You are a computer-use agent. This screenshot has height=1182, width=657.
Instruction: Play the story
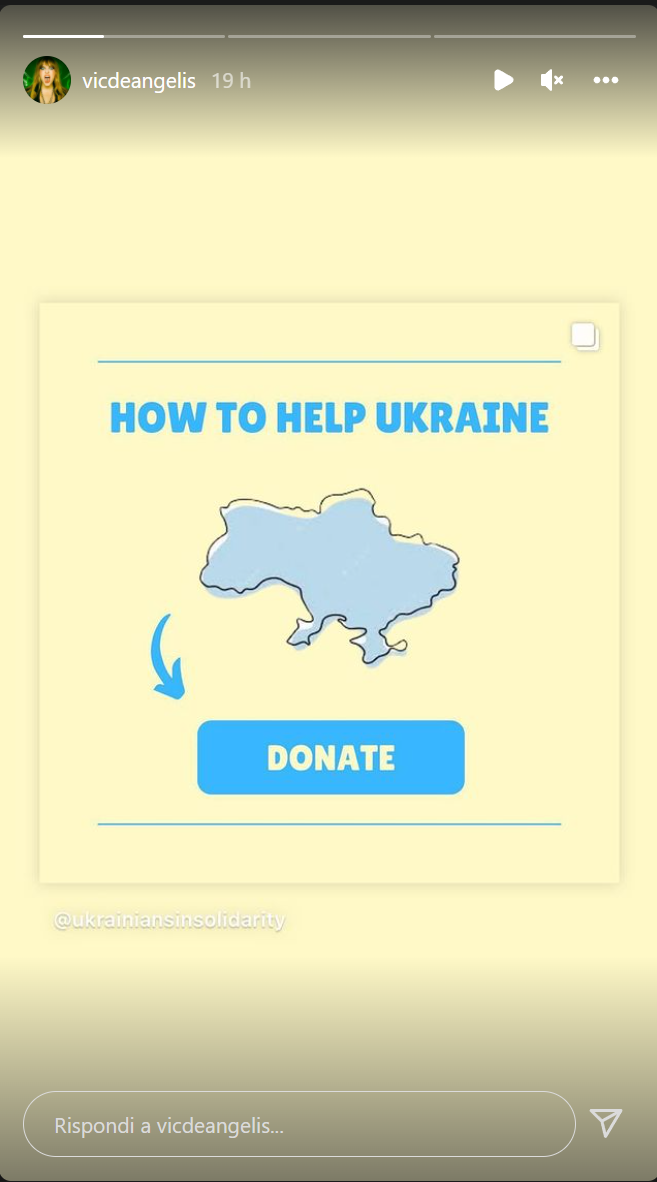click(x=503, y=80)
